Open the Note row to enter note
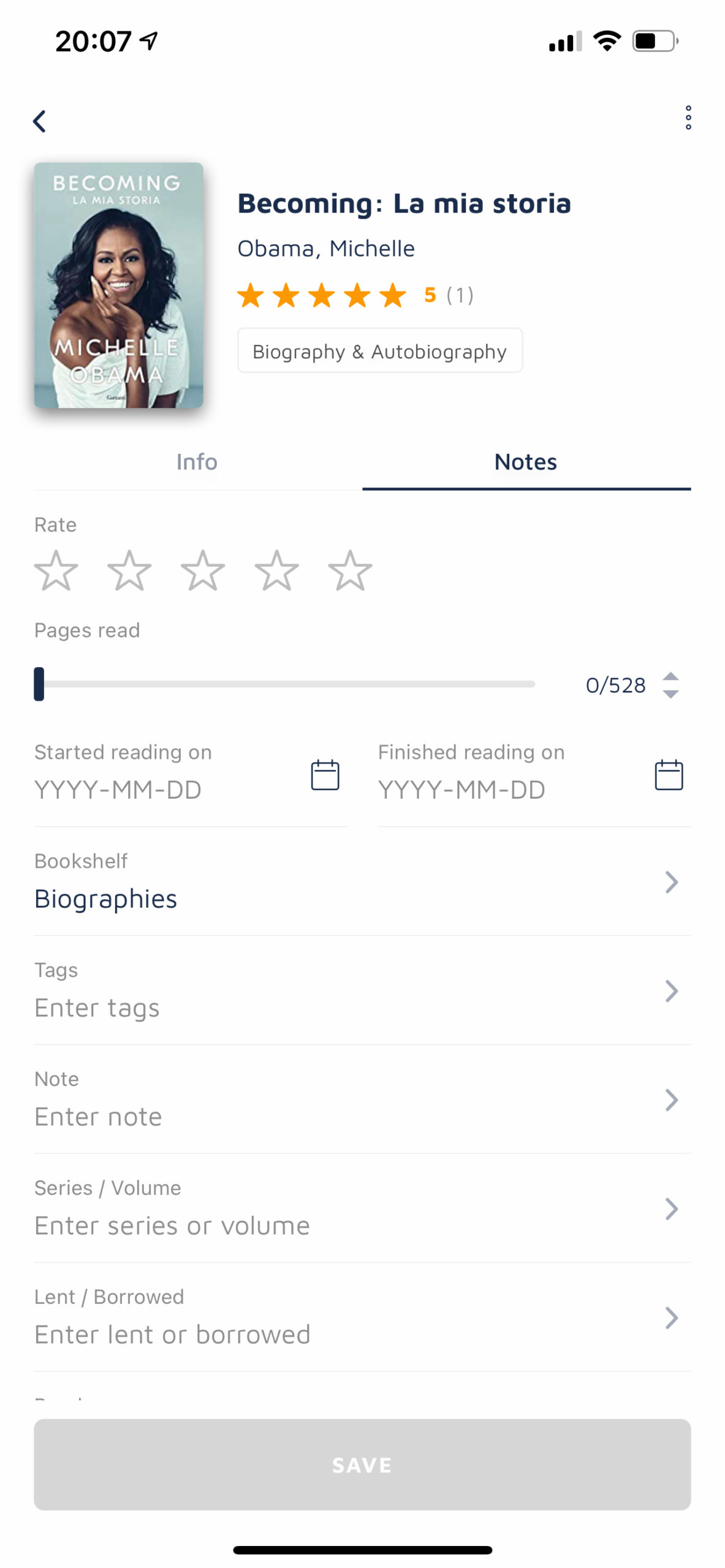Viewport: 725px width, 1568px height. (x=362, y=1100)
